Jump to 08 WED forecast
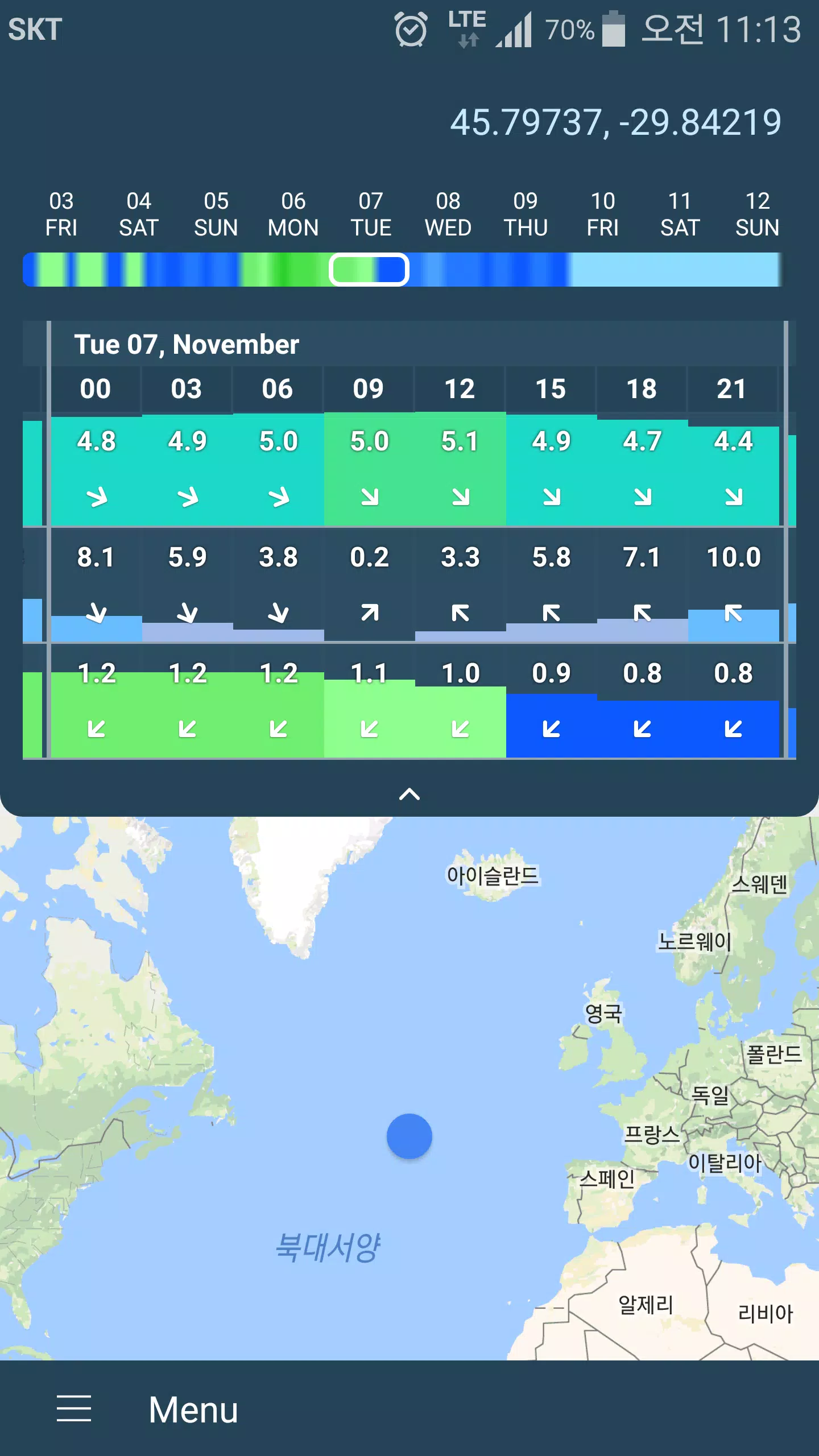 point(448,214)
